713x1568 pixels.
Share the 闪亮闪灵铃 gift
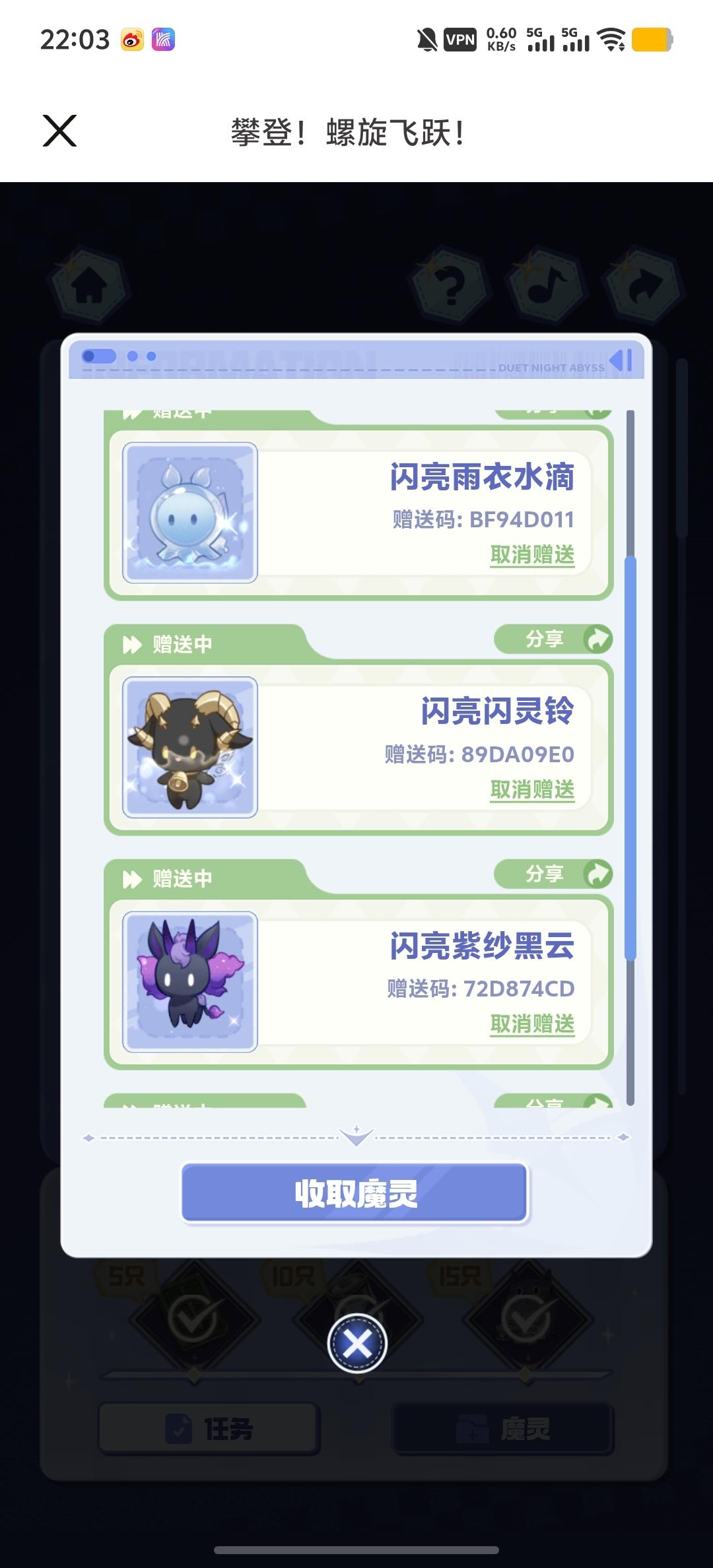tap(553, 639)
